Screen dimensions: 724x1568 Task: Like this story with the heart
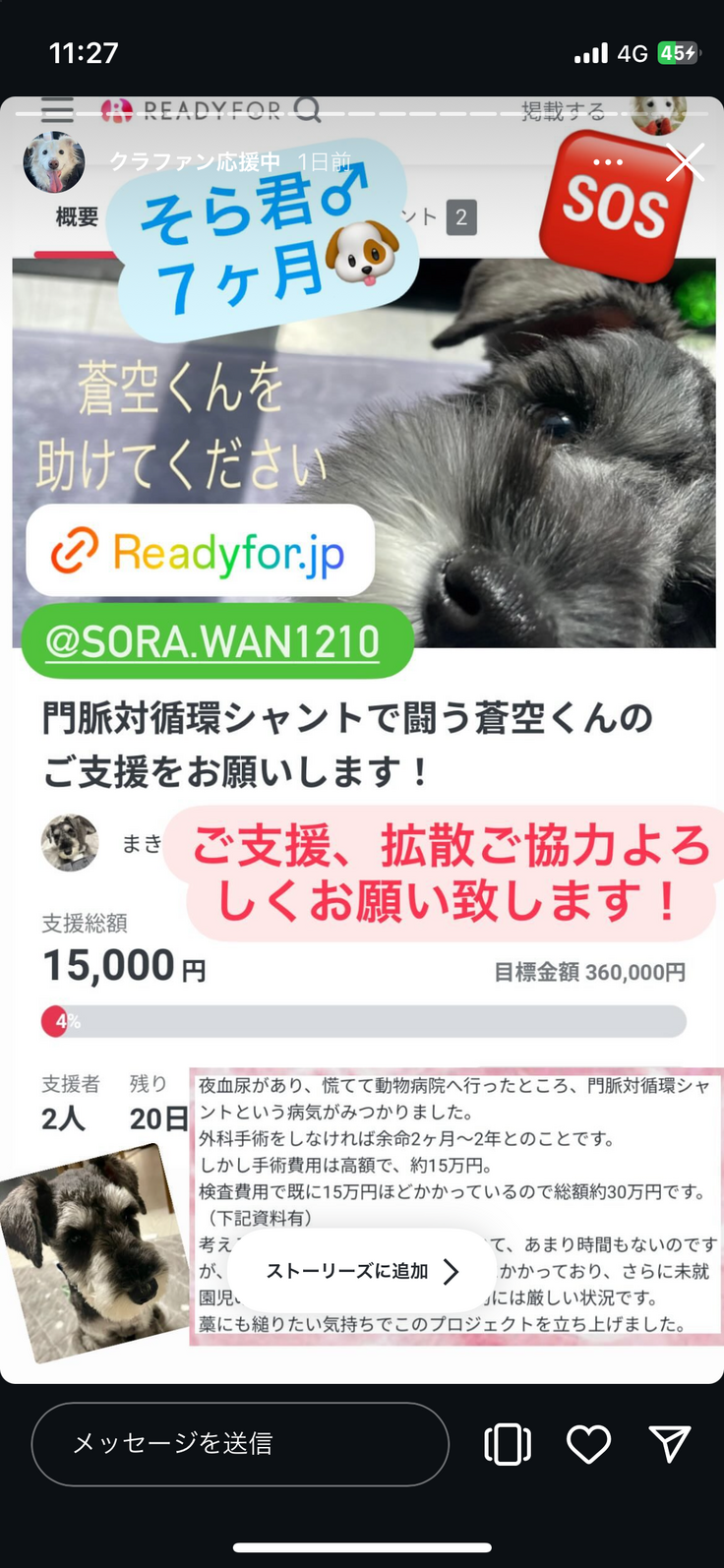point(588,1443)
